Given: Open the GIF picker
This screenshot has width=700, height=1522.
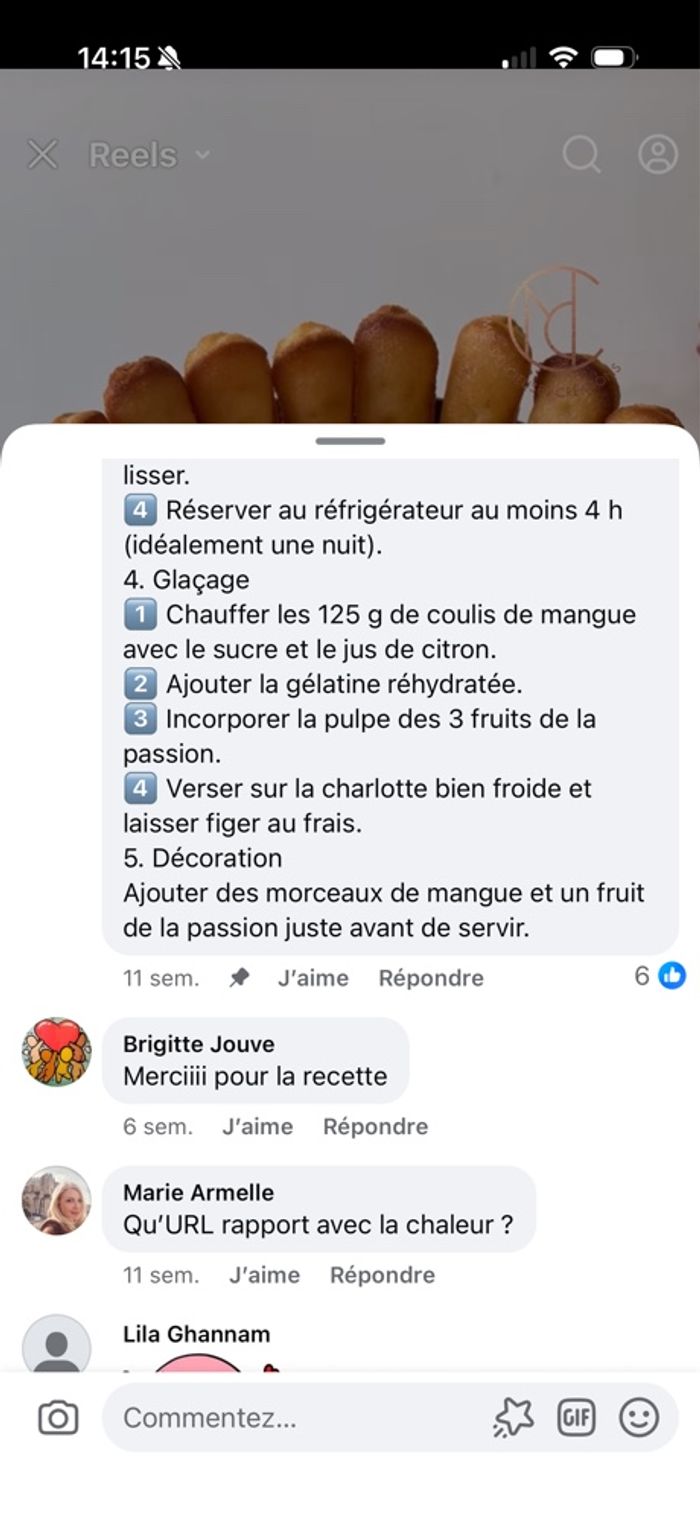Looking at the screenshot, I should coord(576,1418).
